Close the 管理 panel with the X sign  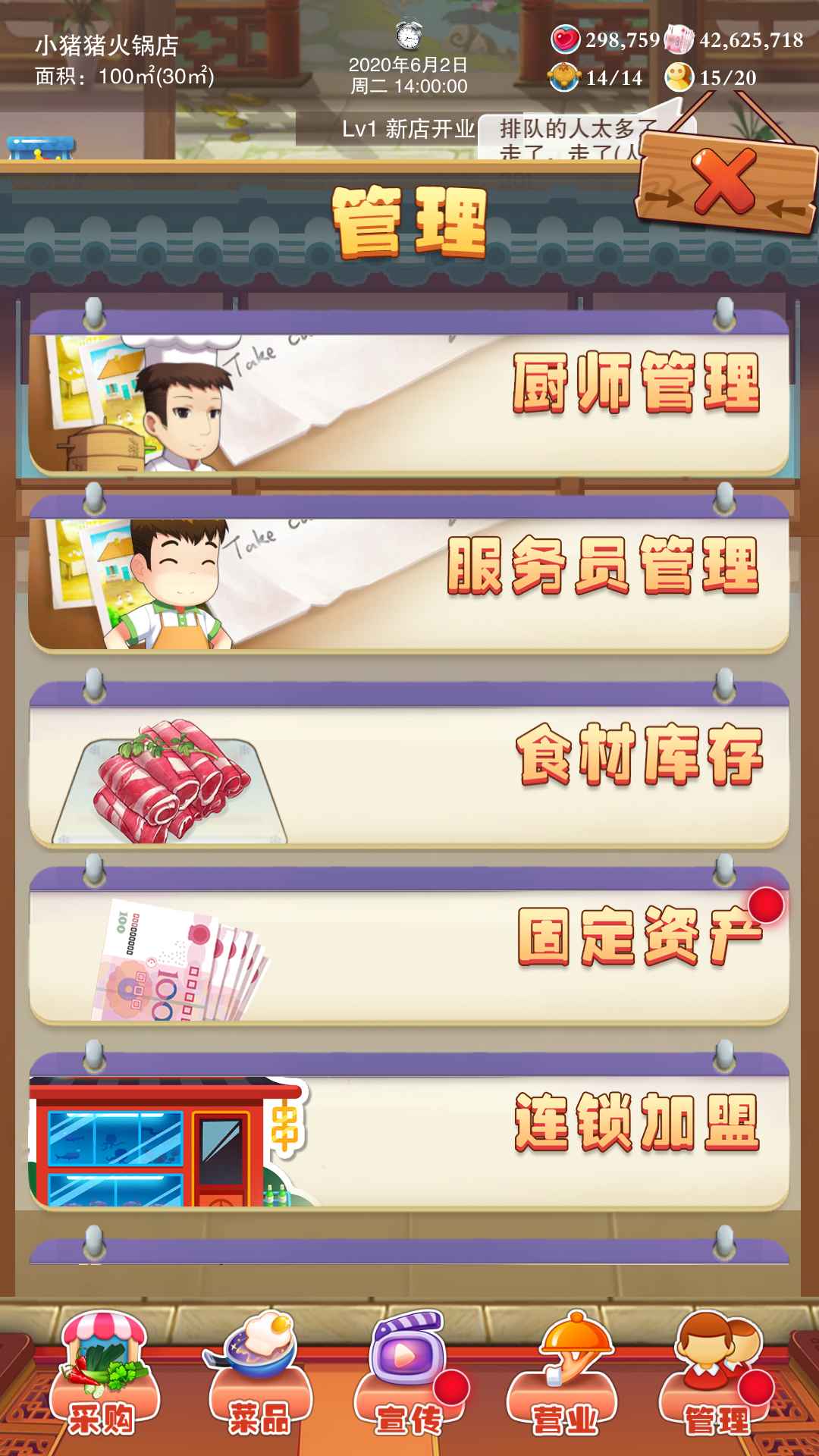[x=724, y=182]
